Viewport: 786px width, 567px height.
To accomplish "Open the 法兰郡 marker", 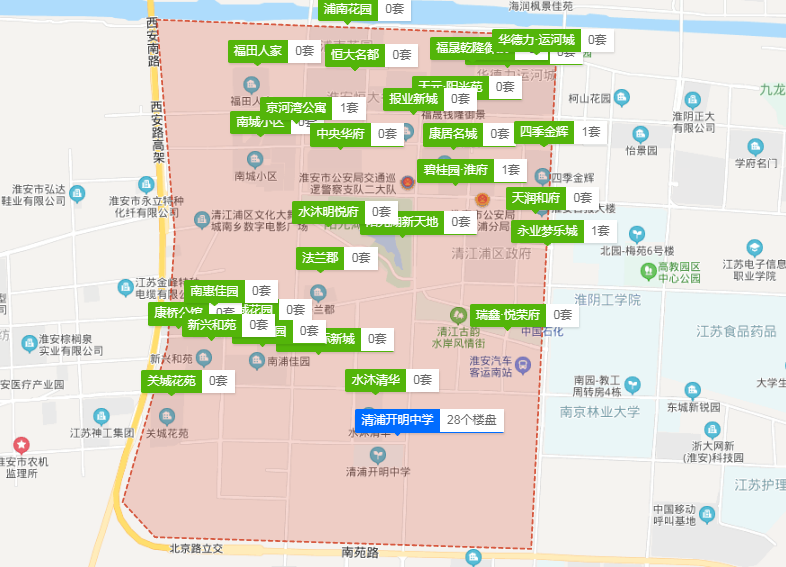I will tap(320, 258).
